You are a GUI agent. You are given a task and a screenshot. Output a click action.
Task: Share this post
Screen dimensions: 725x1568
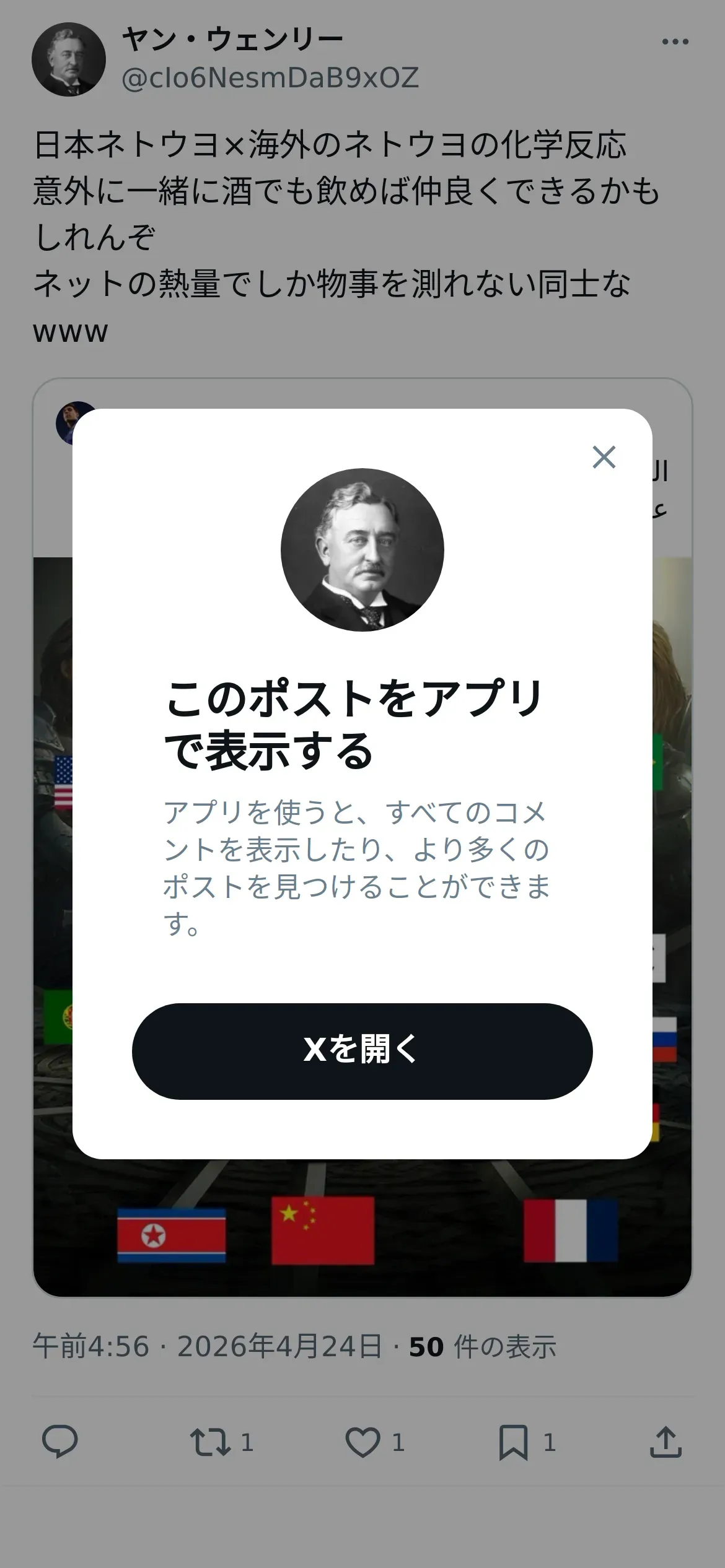click(666, 1442)
